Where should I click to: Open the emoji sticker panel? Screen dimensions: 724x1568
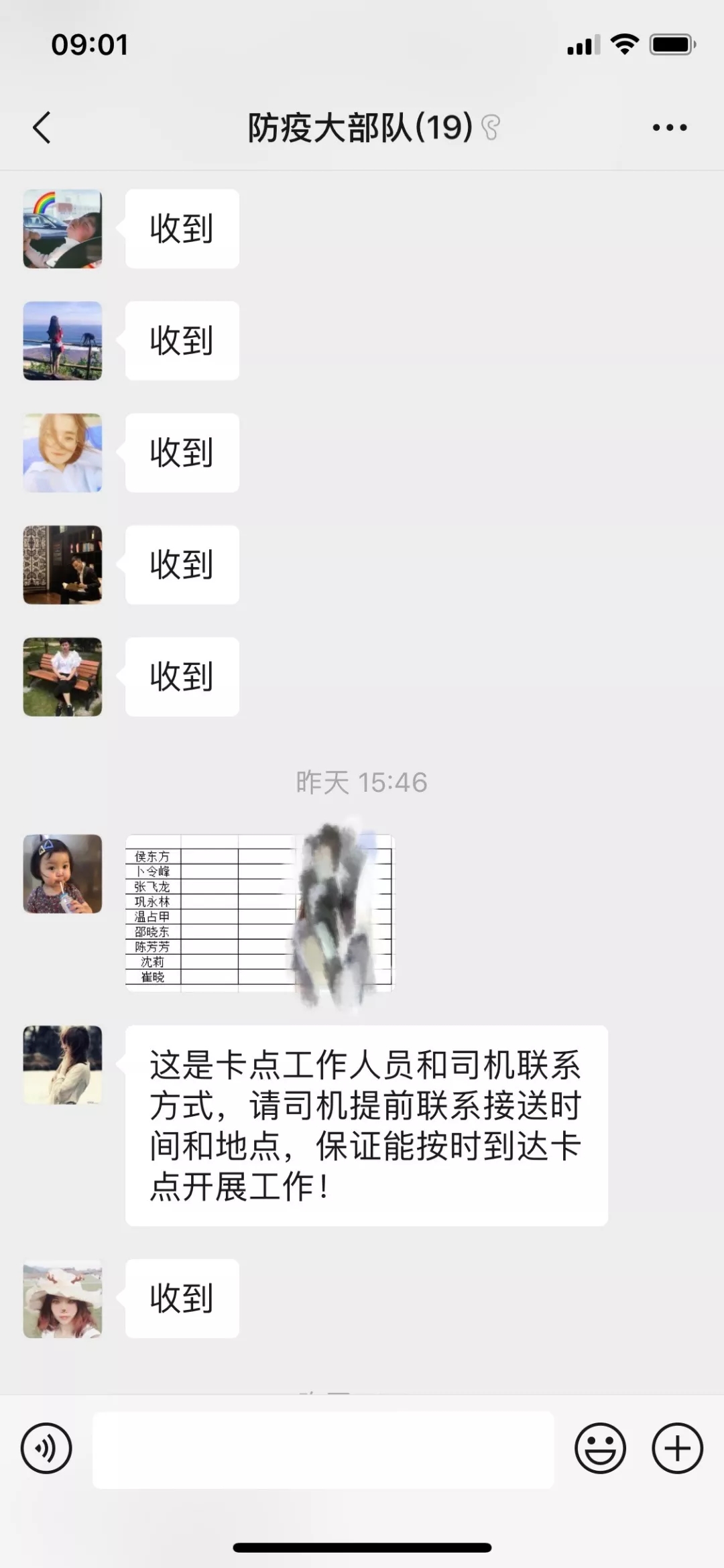(600, 1448)
